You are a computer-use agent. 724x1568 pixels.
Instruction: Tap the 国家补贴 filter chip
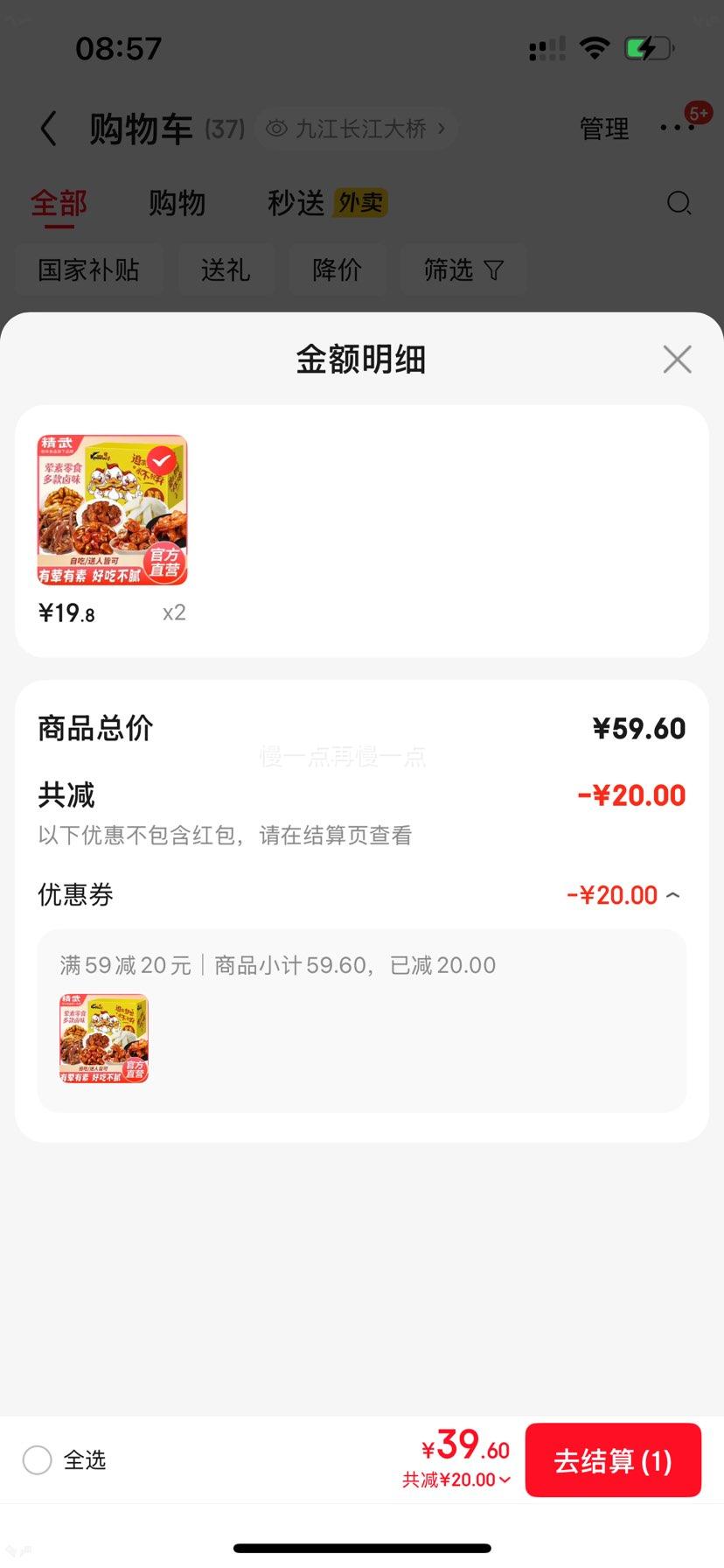pos(89,270)
